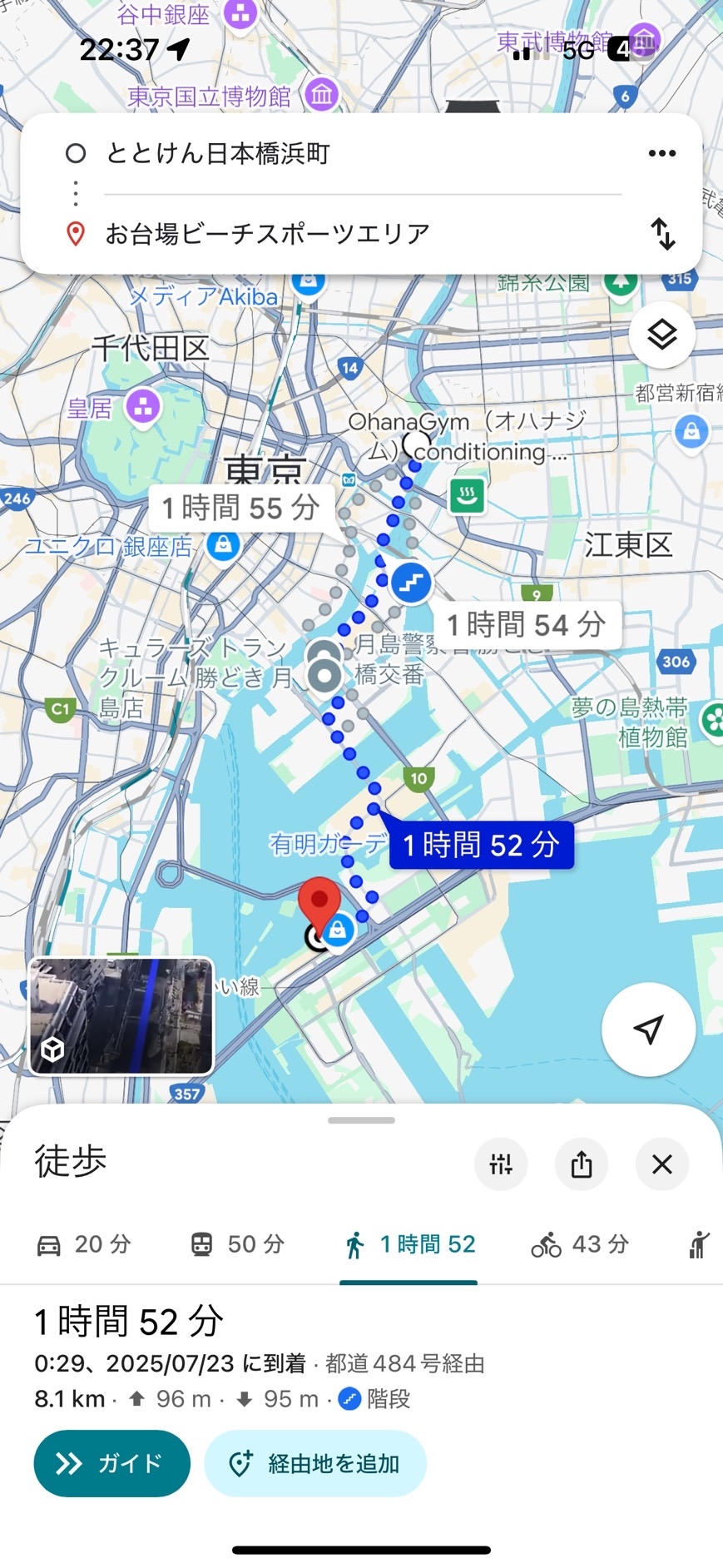Close the directions panel

click(661, 1164)
